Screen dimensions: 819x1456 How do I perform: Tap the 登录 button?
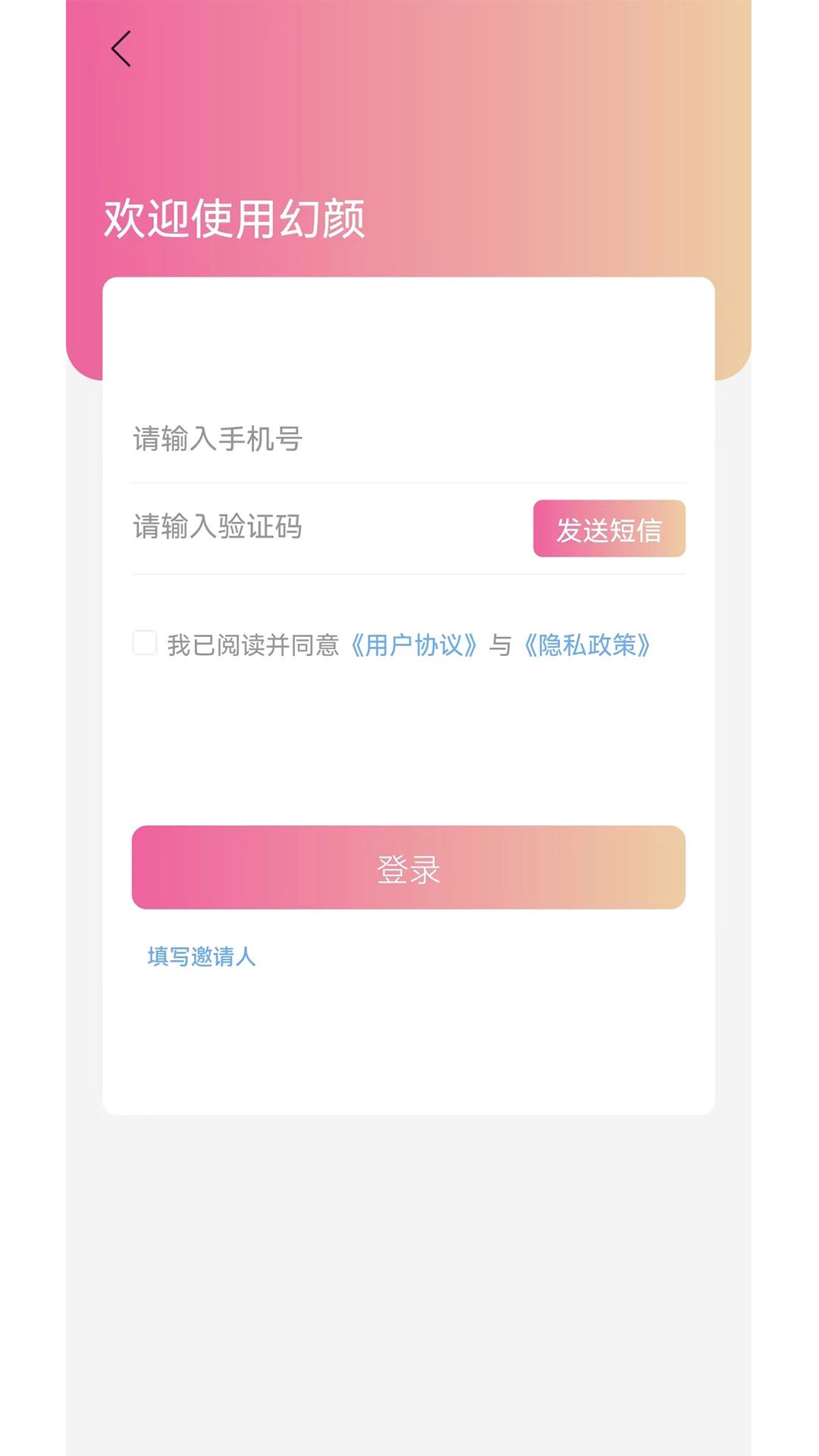(x=408, y=868)
